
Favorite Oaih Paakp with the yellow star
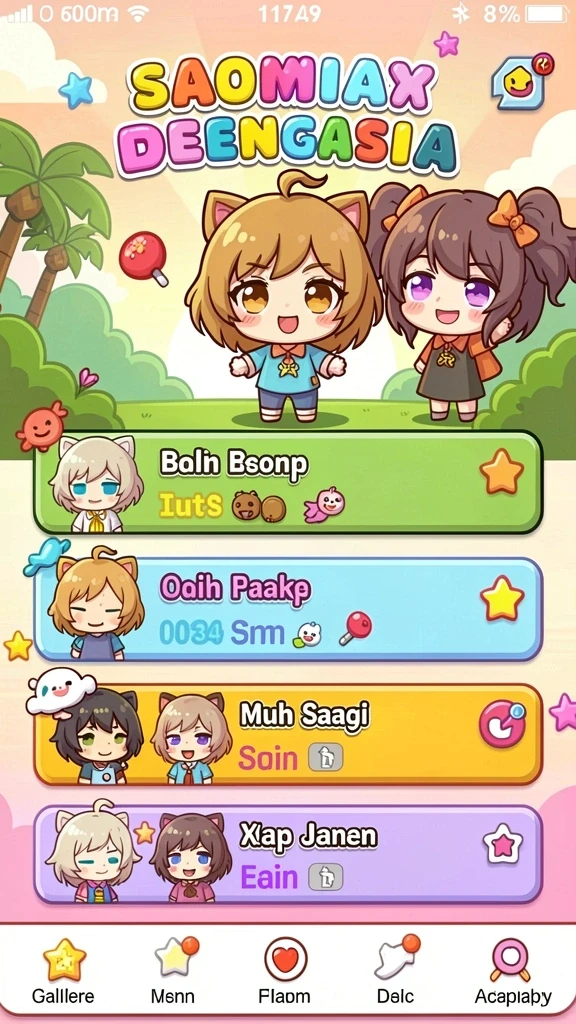point(502,598)
